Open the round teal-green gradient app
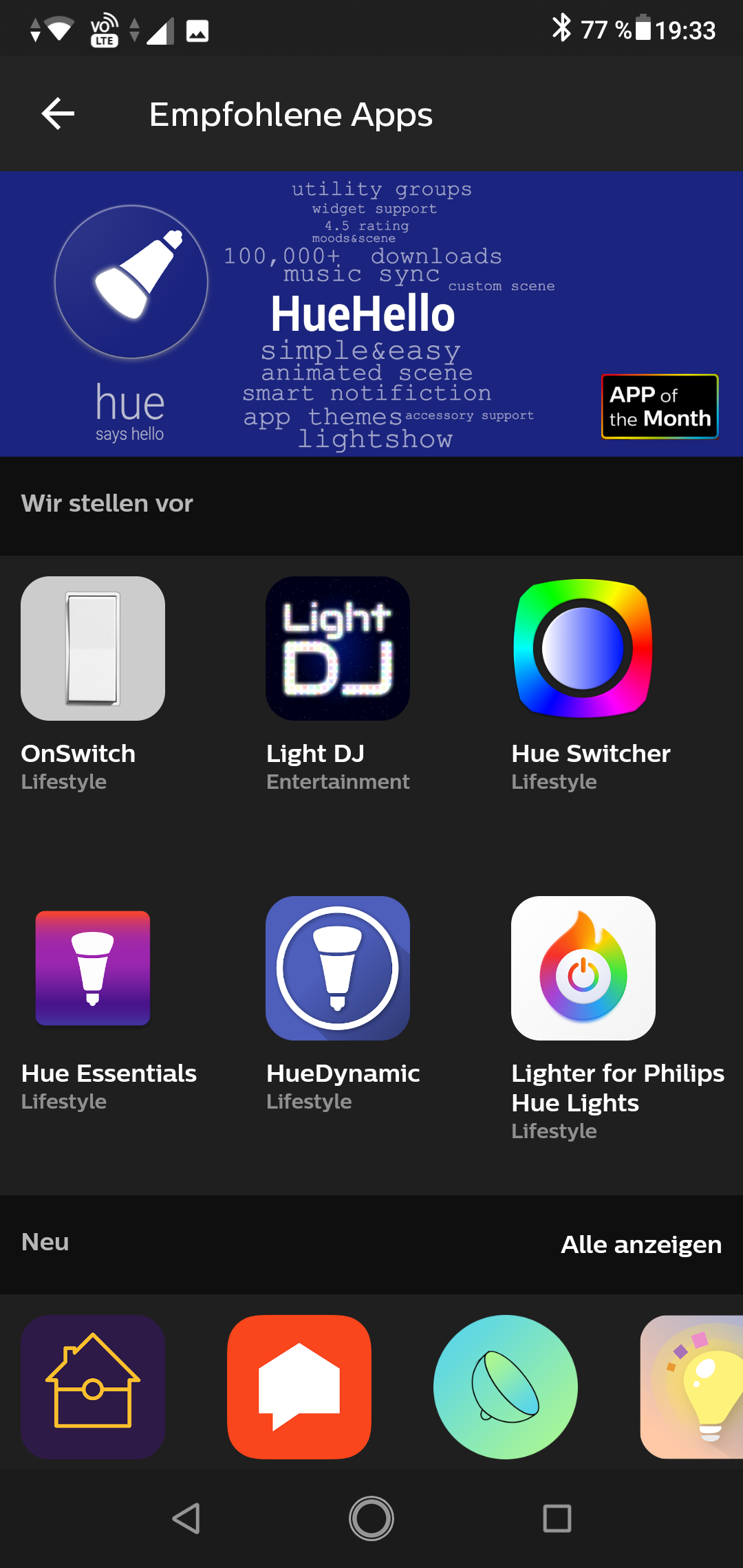Screen dimensions: 743x1568 pyautogui.click(x=506, y=1387)
